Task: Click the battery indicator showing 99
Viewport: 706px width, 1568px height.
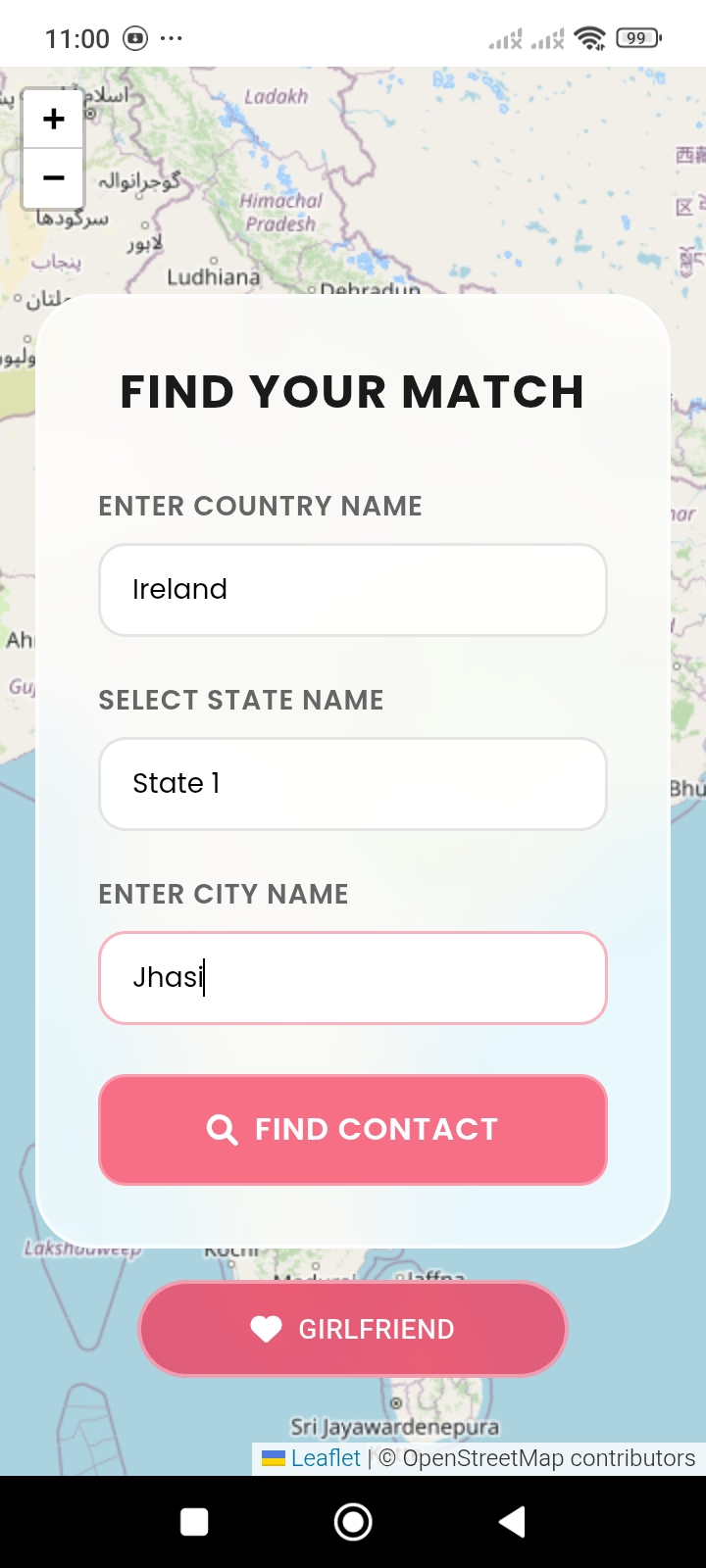Action: pyautogui.click(x=635, y=37)
